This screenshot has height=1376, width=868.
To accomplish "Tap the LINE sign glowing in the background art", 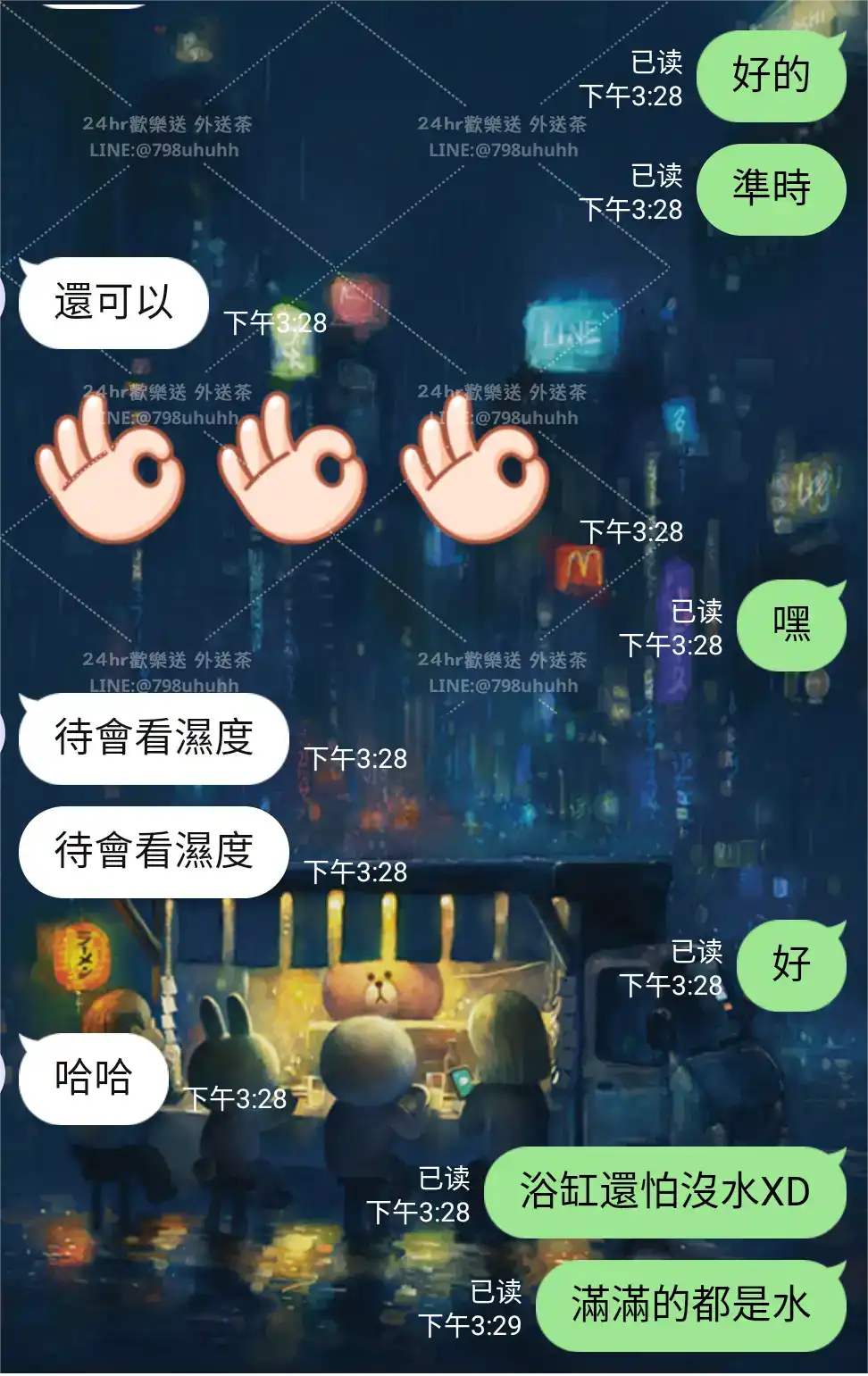I will click(570, 330).
